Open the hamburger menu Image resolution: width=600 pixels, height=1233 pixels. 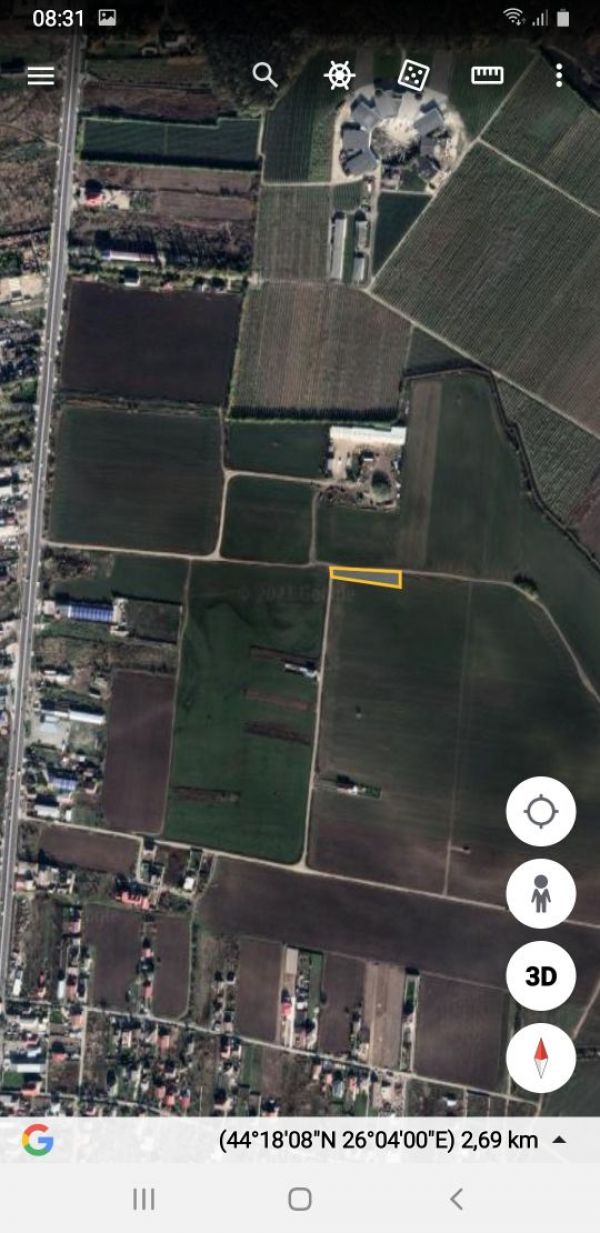click(41, 76)
